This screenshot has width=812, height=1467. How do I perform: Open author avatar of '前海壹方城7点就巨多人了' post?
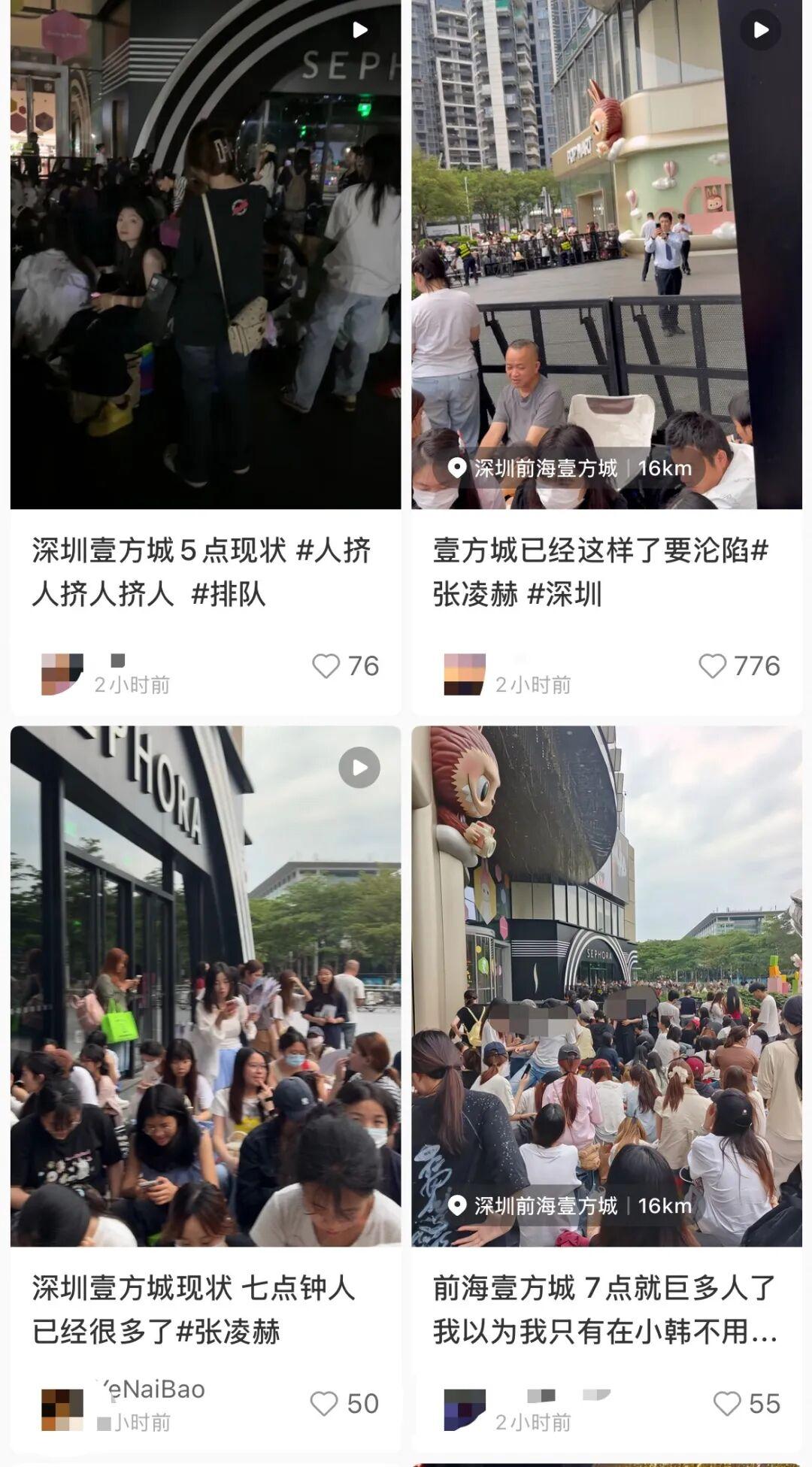465,1409
